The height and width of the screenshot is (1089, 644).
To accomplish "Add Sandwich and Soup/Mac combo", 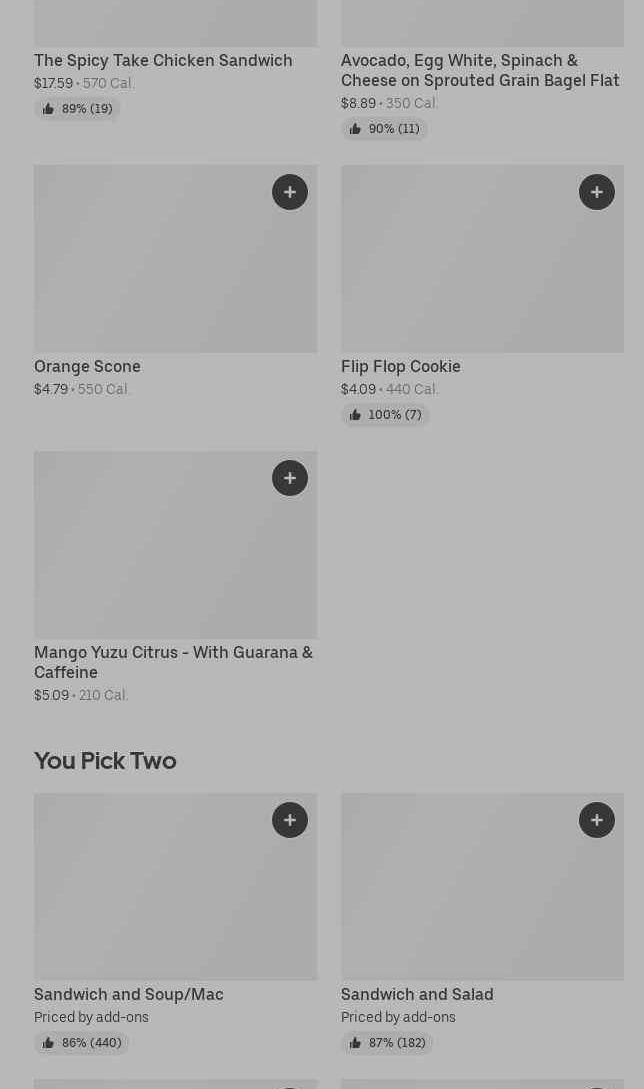I will pyautogui.click(x=290, y=820).
